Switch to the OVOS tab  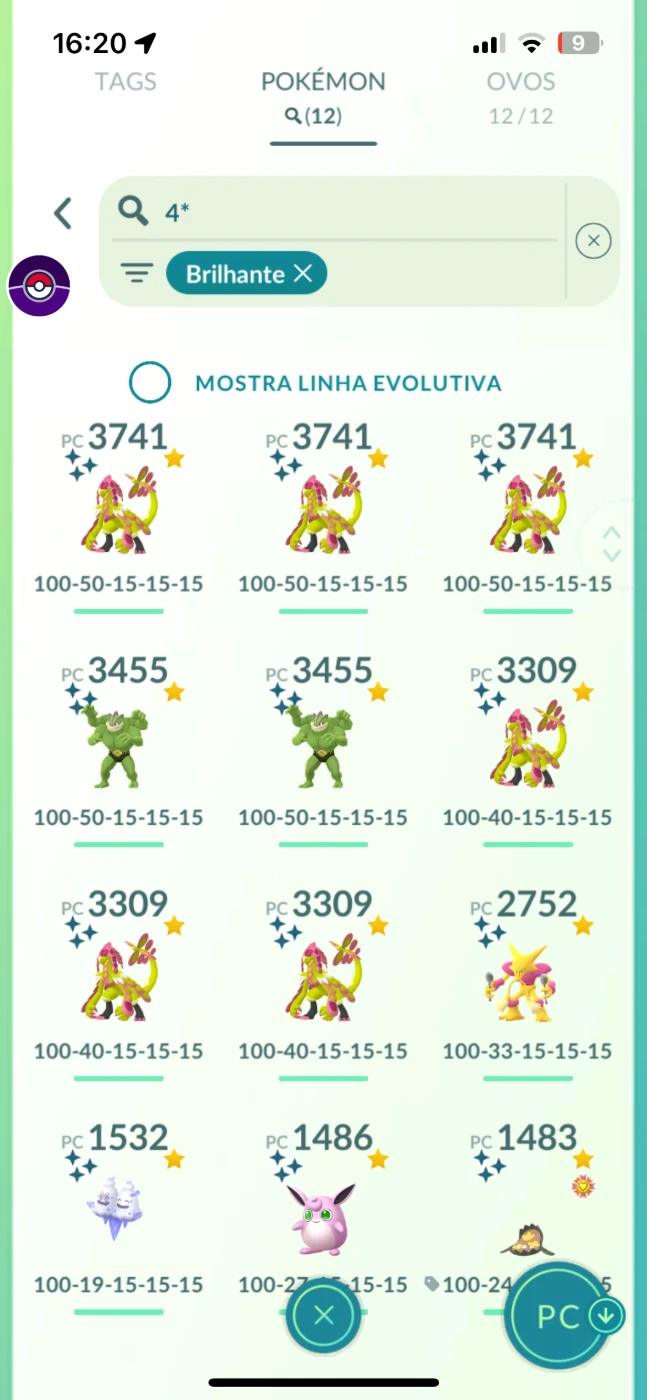click(x=521, y=82)
